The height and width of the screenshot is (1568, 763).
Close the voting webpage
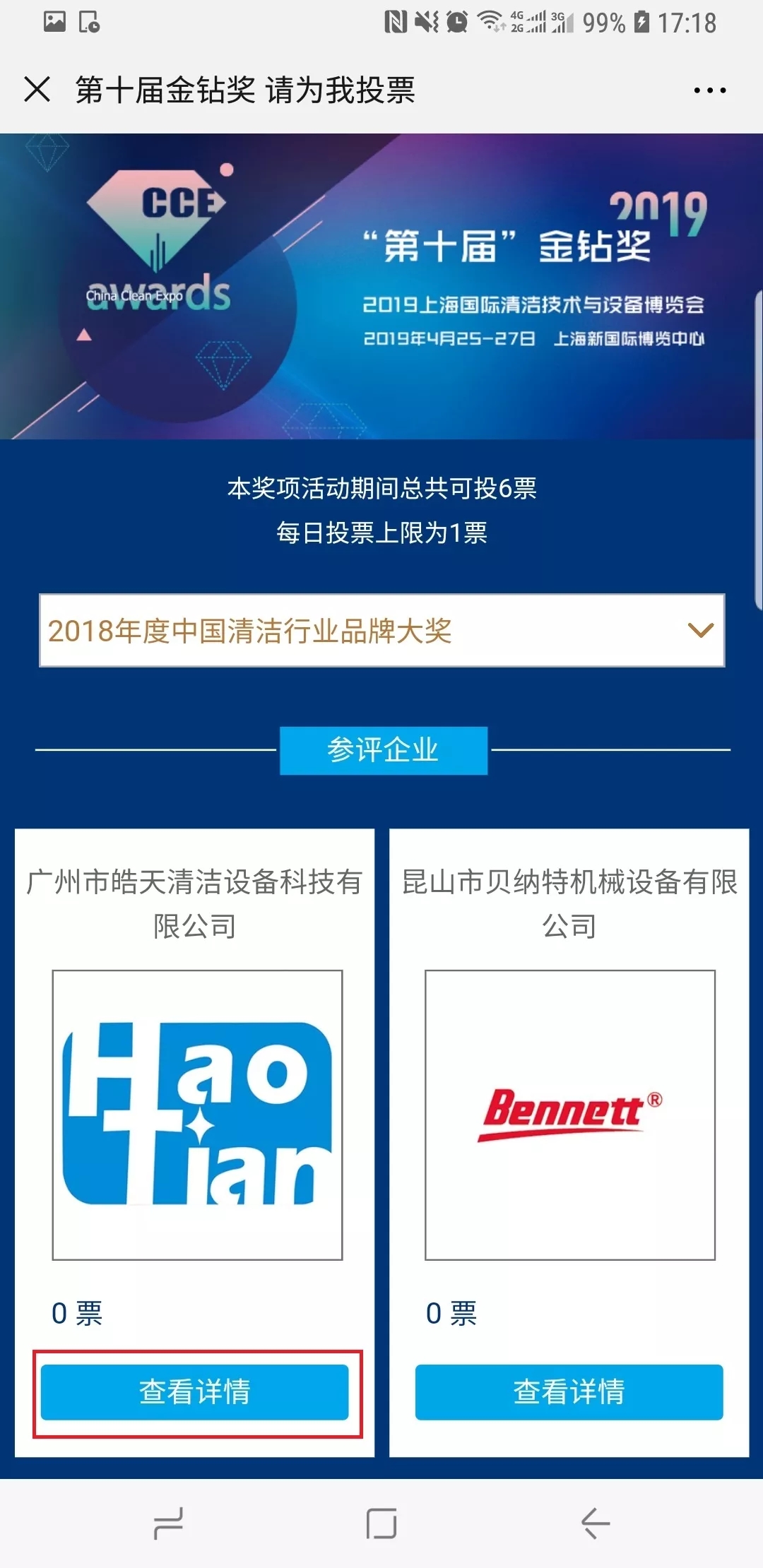37,90
